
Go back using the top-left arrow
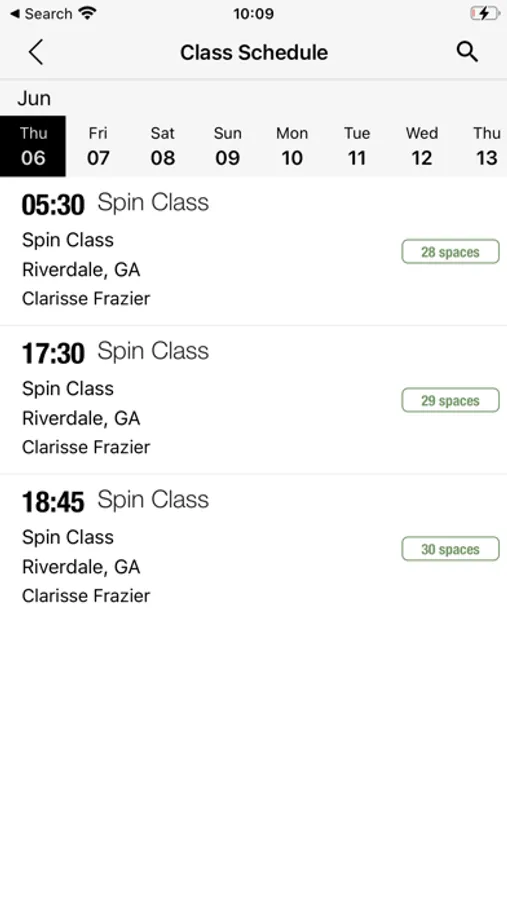(36, 52)
